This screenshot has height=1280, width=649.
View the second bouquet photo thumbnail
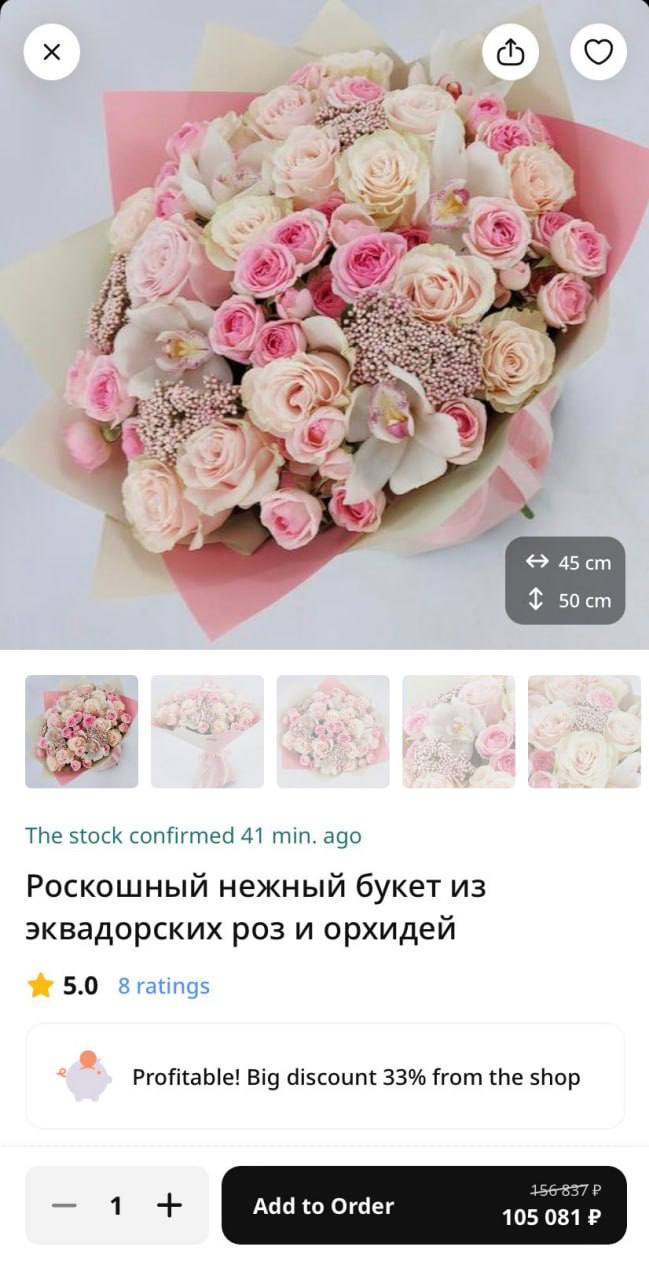(207, 731)
